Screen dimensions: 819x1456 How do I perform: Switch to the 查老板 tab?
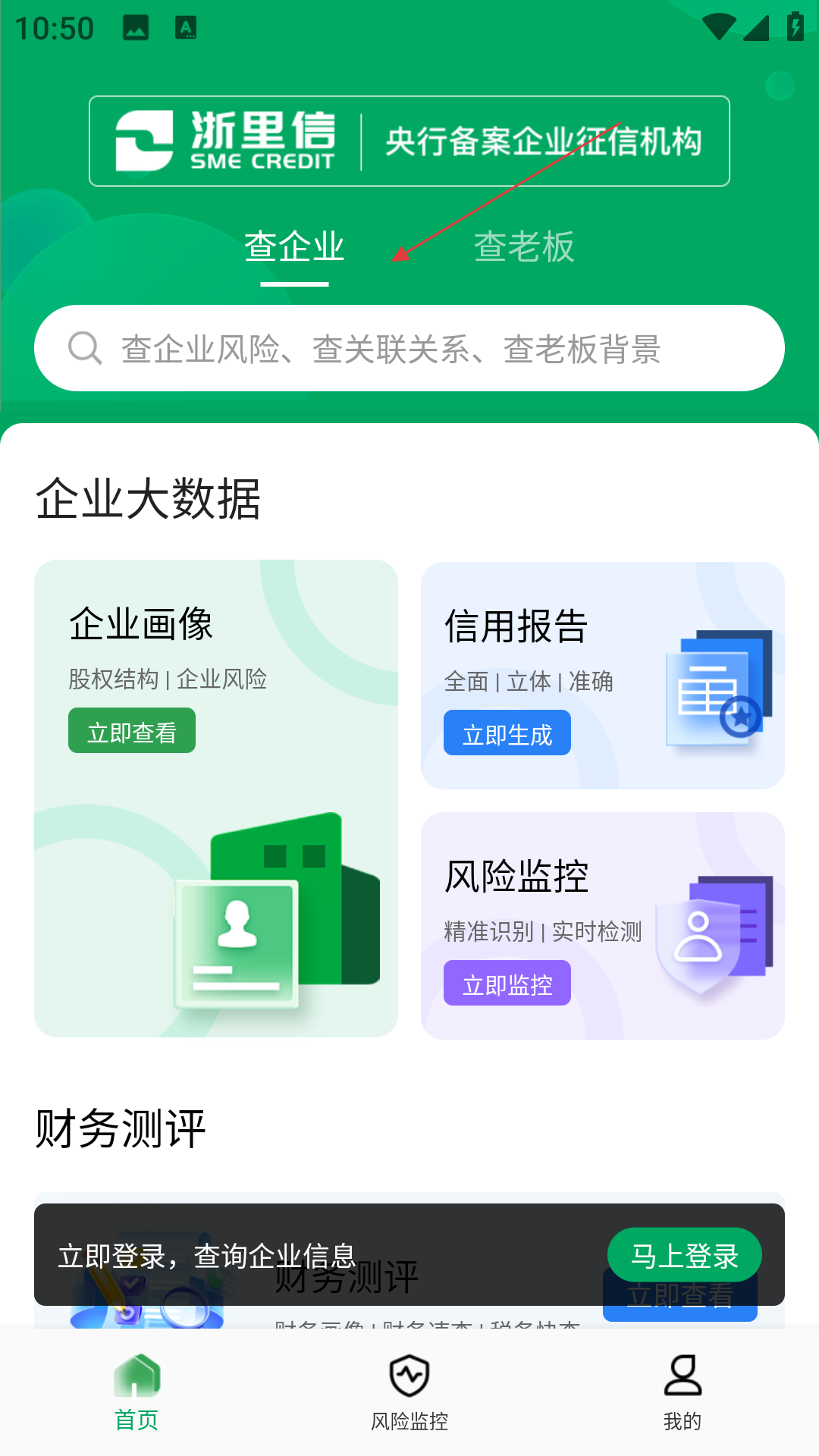[524, 247]
